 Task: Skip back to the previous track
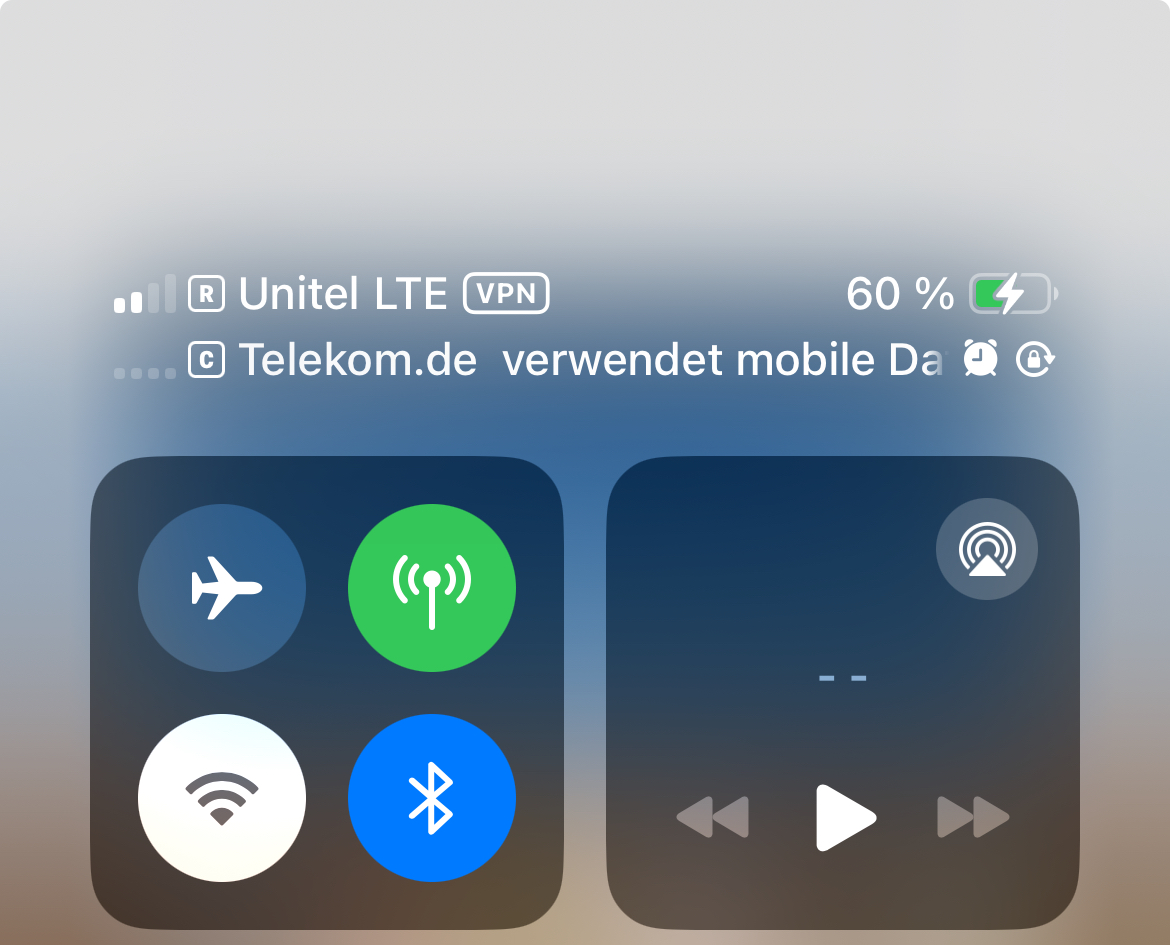pos(713,817)
